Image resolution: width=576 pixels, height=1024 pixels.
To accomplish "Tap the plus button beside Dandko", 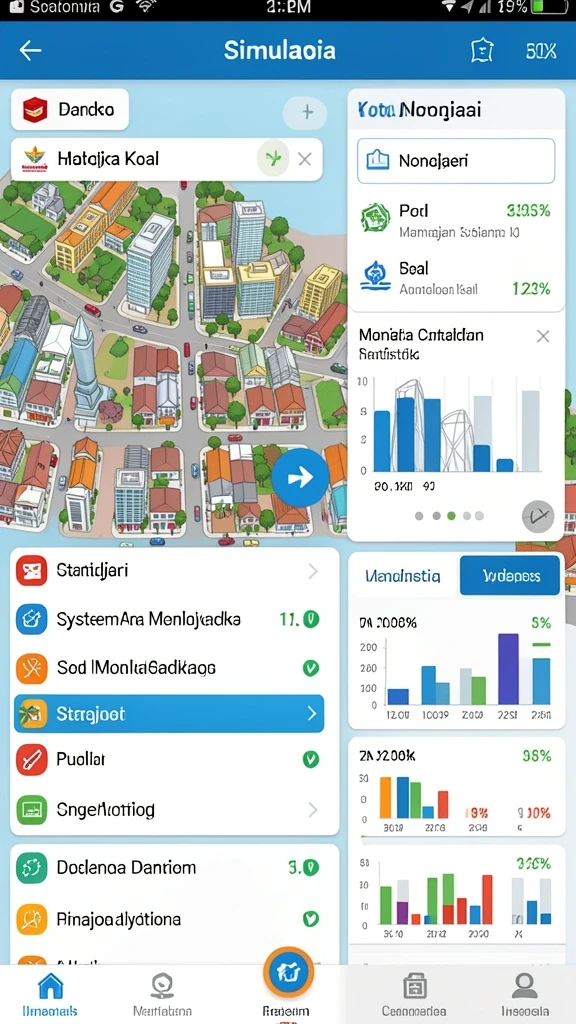I will [307, 112].
